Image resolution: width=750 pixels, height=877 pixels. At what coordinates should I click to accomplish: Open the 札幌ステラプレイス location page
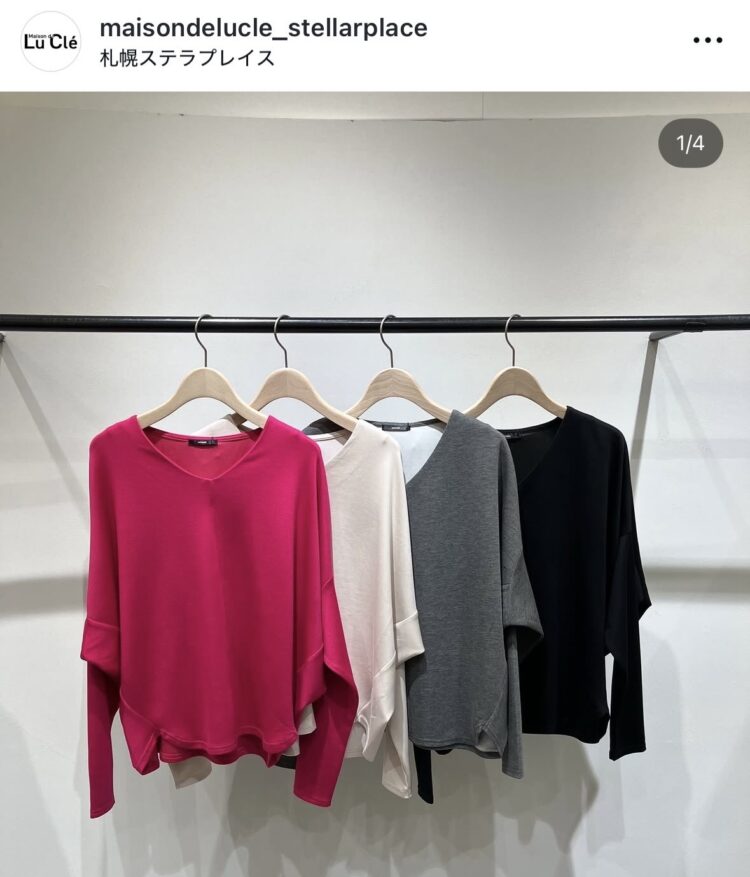pyautogui.click(x=188, y=58)
